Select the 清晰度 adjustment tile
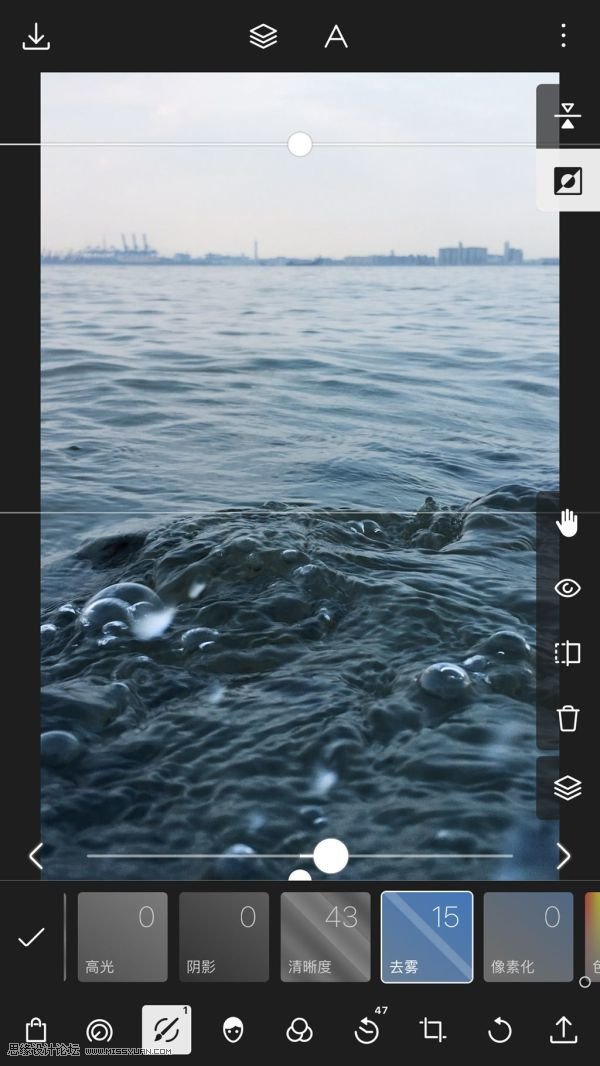The width and height of the screenshot is (600, 1066). coord(325,937)
